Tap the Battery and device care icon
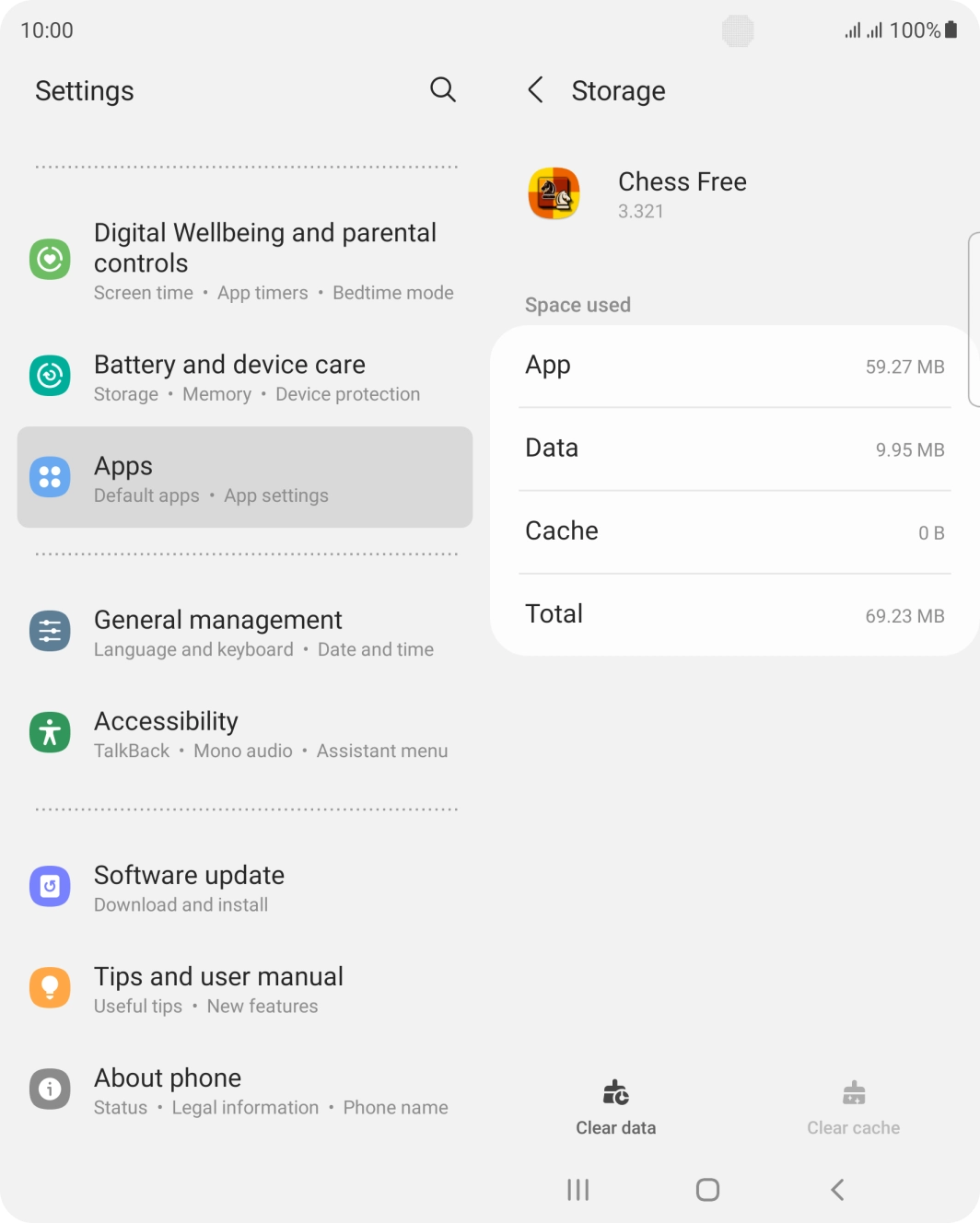This screenshot has height=1223, width=980. tap(50, 376)
